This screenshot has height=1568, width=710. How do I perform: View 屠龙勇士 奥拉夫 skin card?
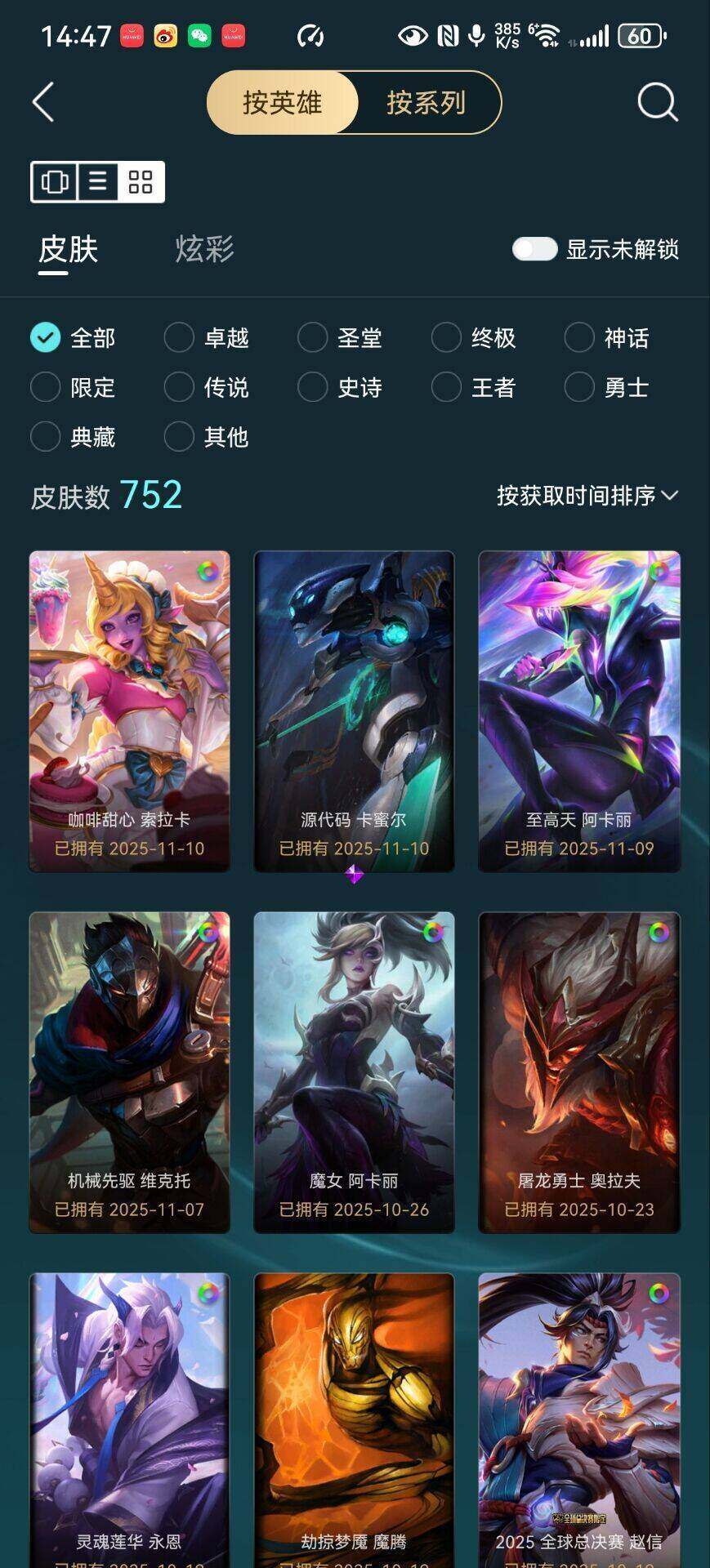[578, 1071]
